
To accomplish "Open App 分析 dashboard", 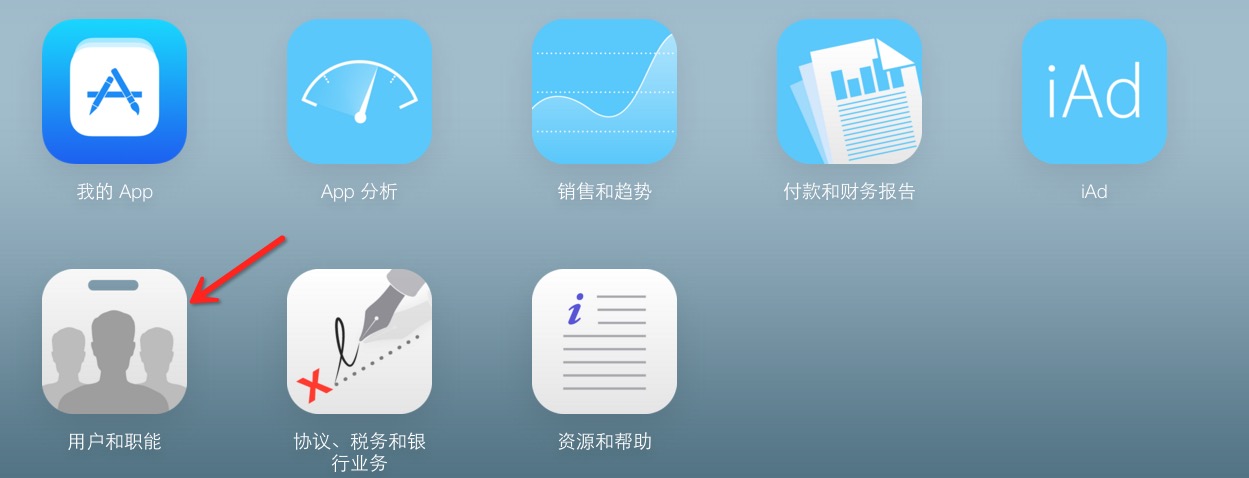I will click(359, 92).
